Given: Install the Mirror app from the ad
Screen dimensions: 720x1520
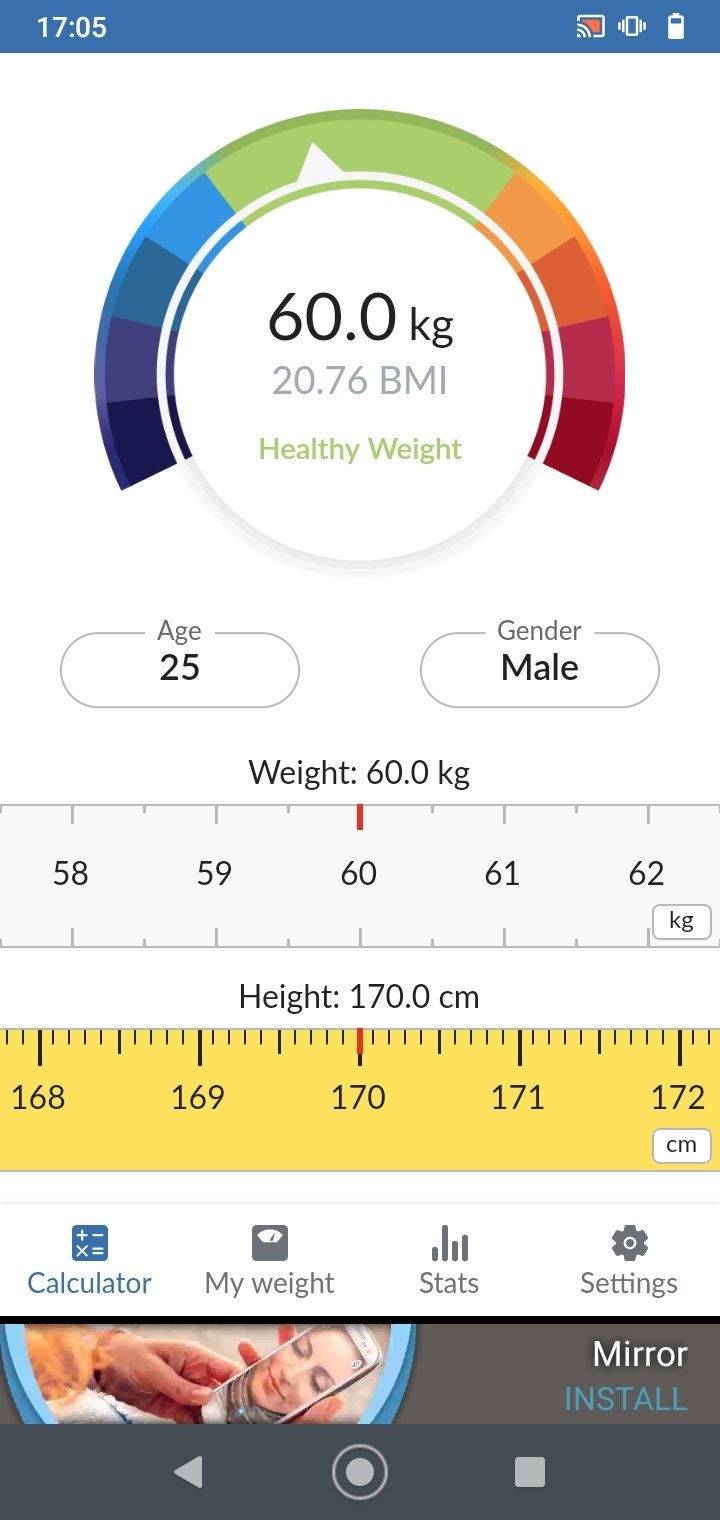Looking at the screenshot, I should click(626, 1399).
